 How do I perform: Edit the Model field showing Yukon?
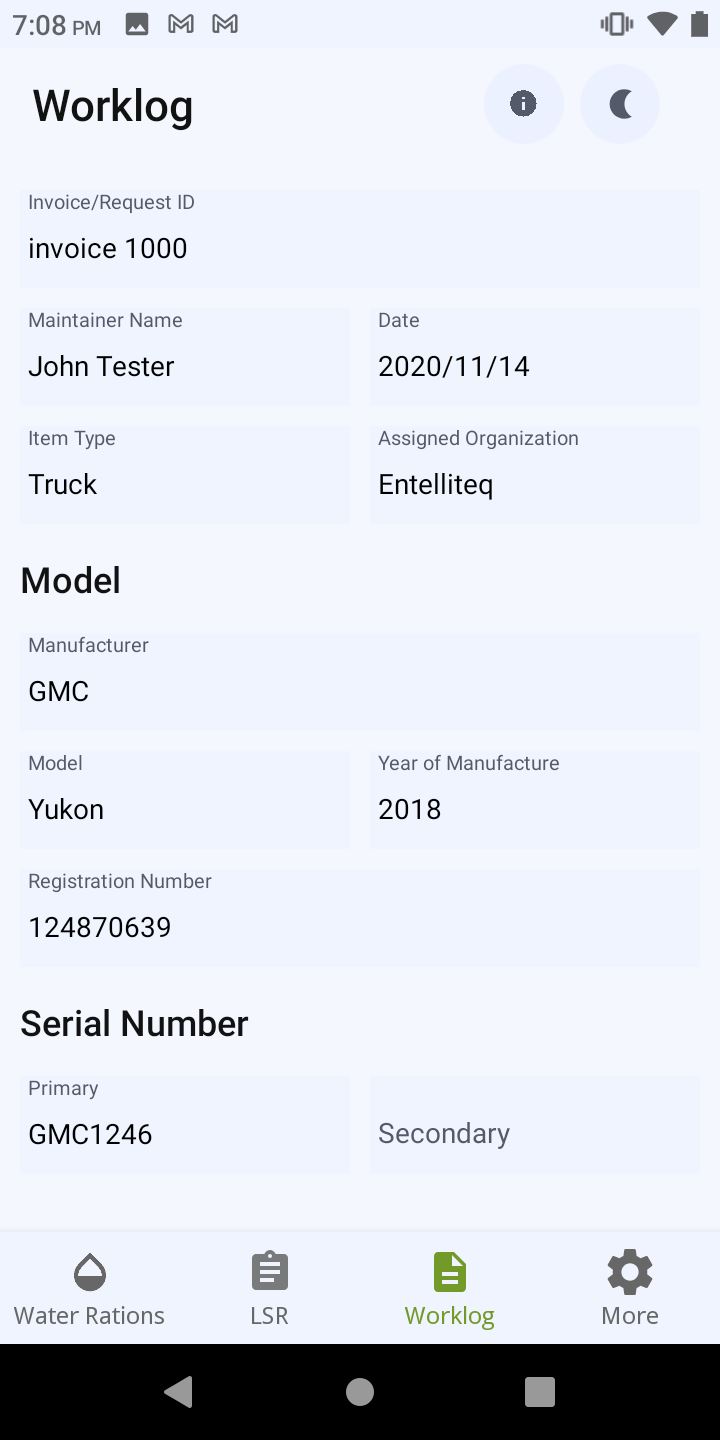(185, 799)
